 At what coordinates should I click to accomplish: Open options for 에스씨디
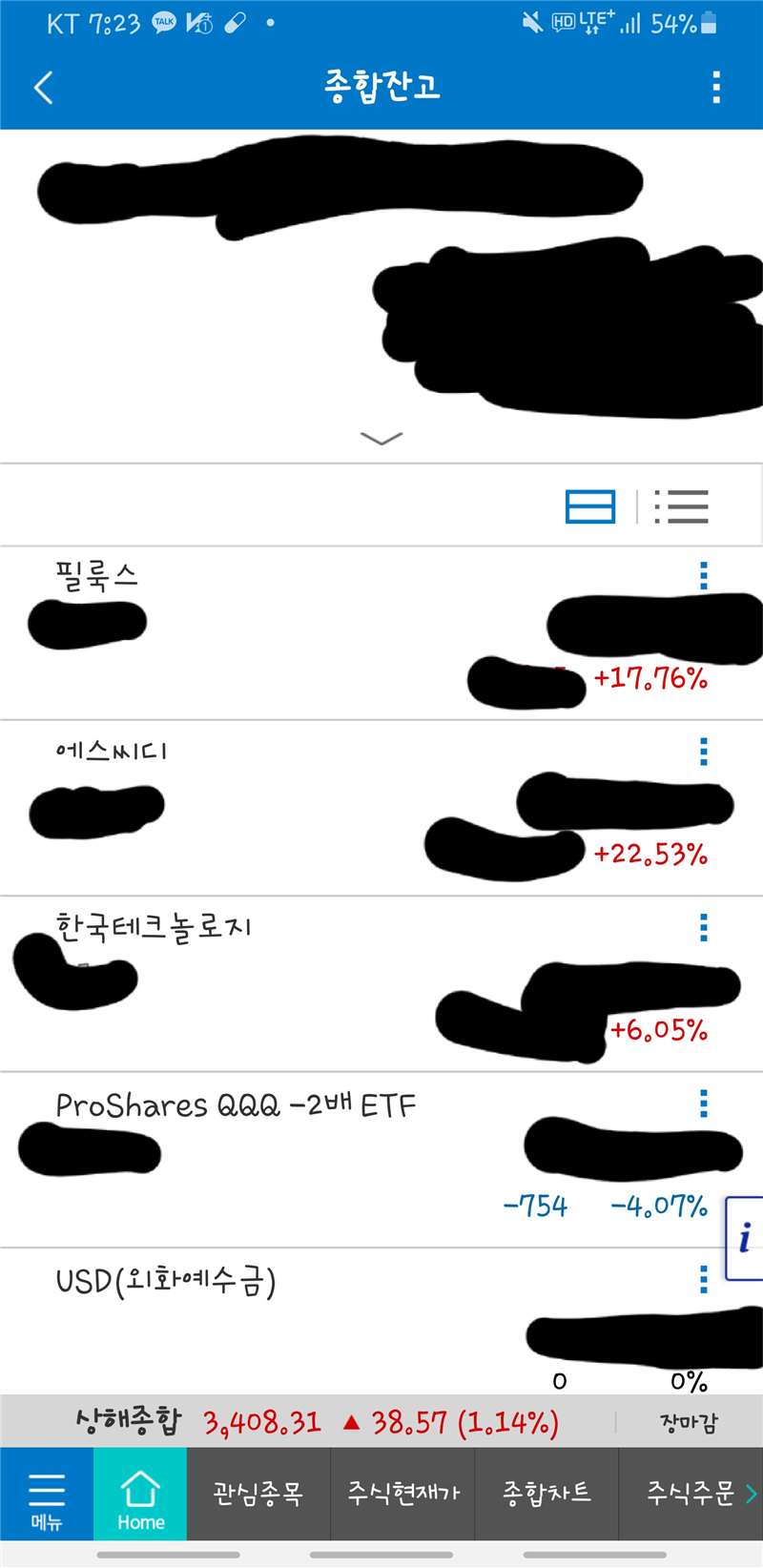point(704,752)
